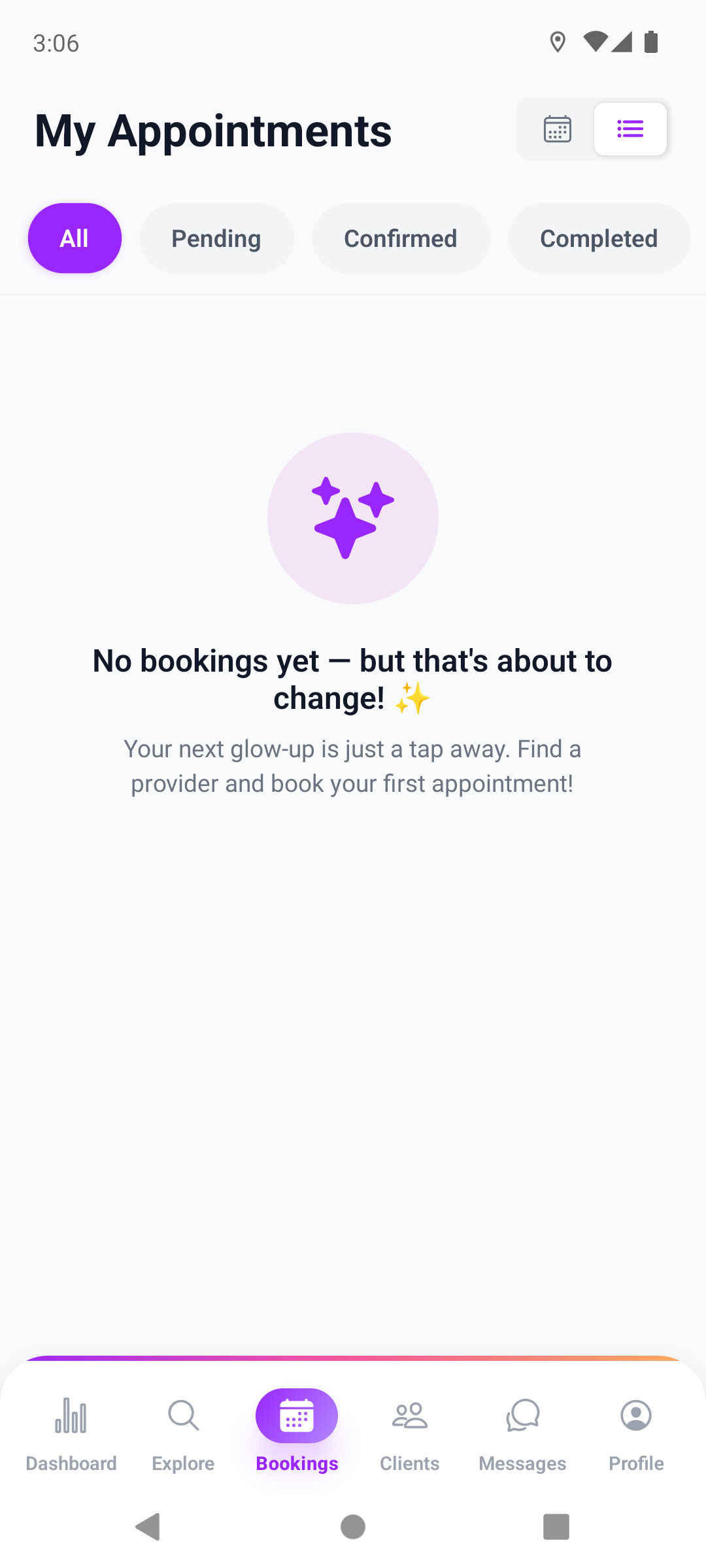Viewport: 706px width, 1568px height.
Task: Show Confirmed appointments only
Action: tap(401, 238)
